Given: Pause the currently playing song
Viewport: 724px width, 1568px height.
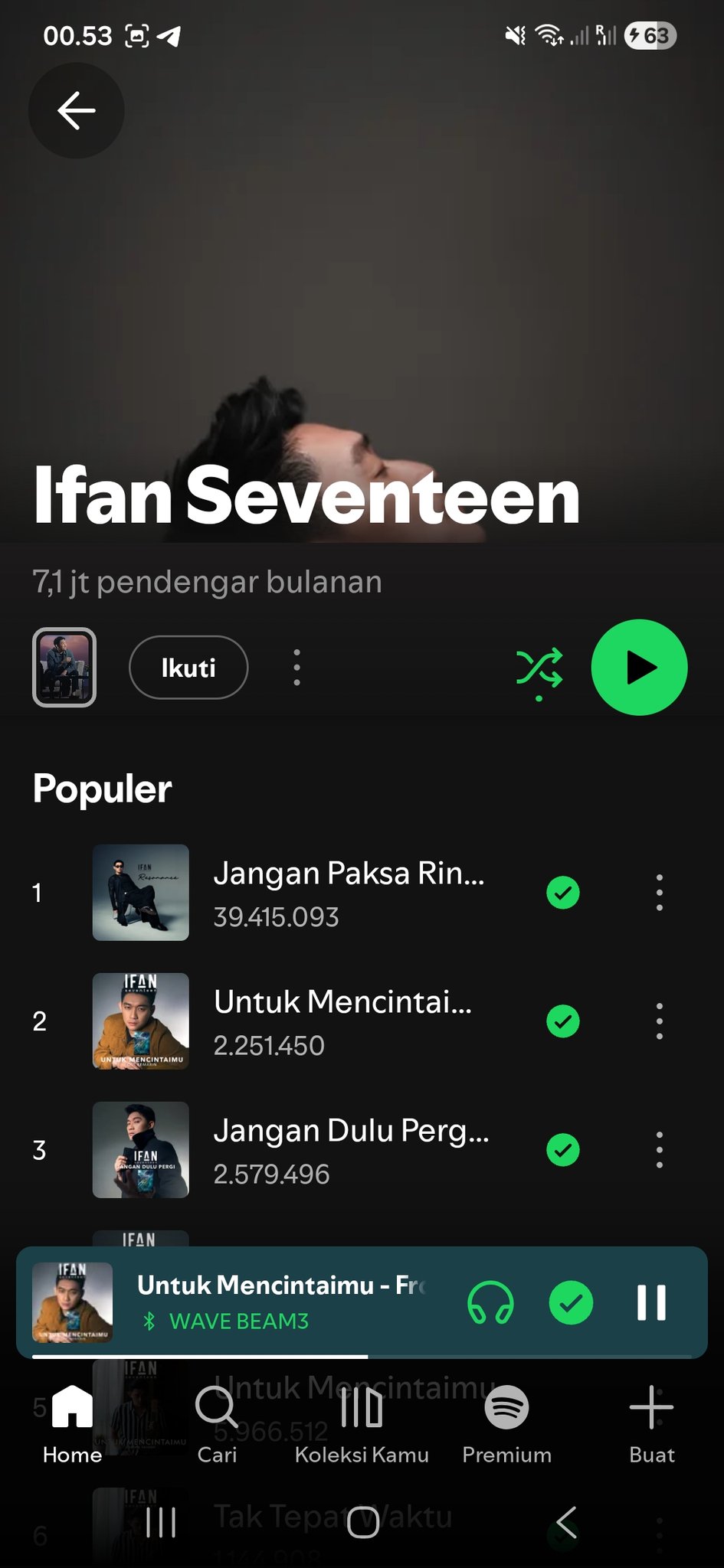Looking at the screenshot, I should 651,1302.
